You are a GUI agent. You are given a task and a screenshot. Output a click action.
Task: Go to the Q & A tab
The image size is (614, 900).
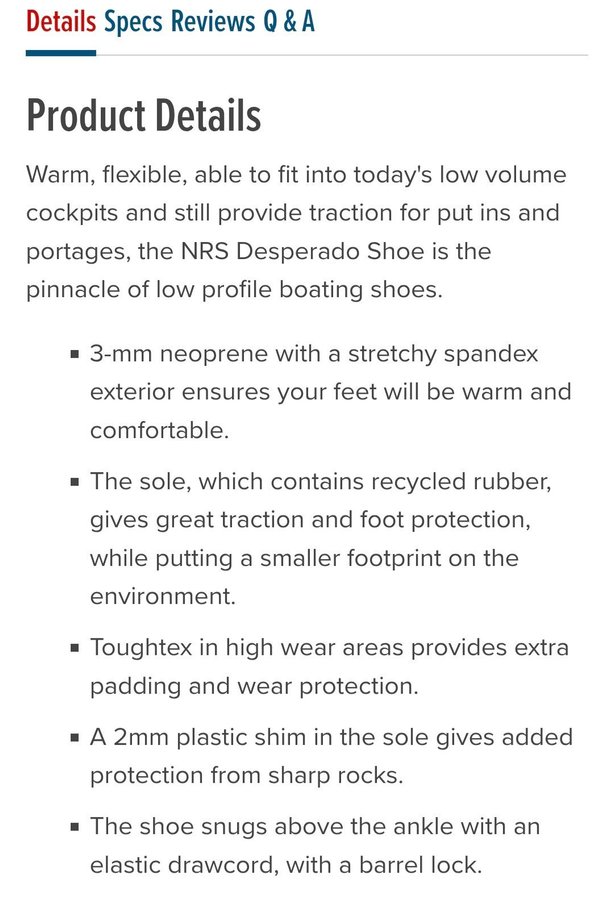tap(289, 21)
